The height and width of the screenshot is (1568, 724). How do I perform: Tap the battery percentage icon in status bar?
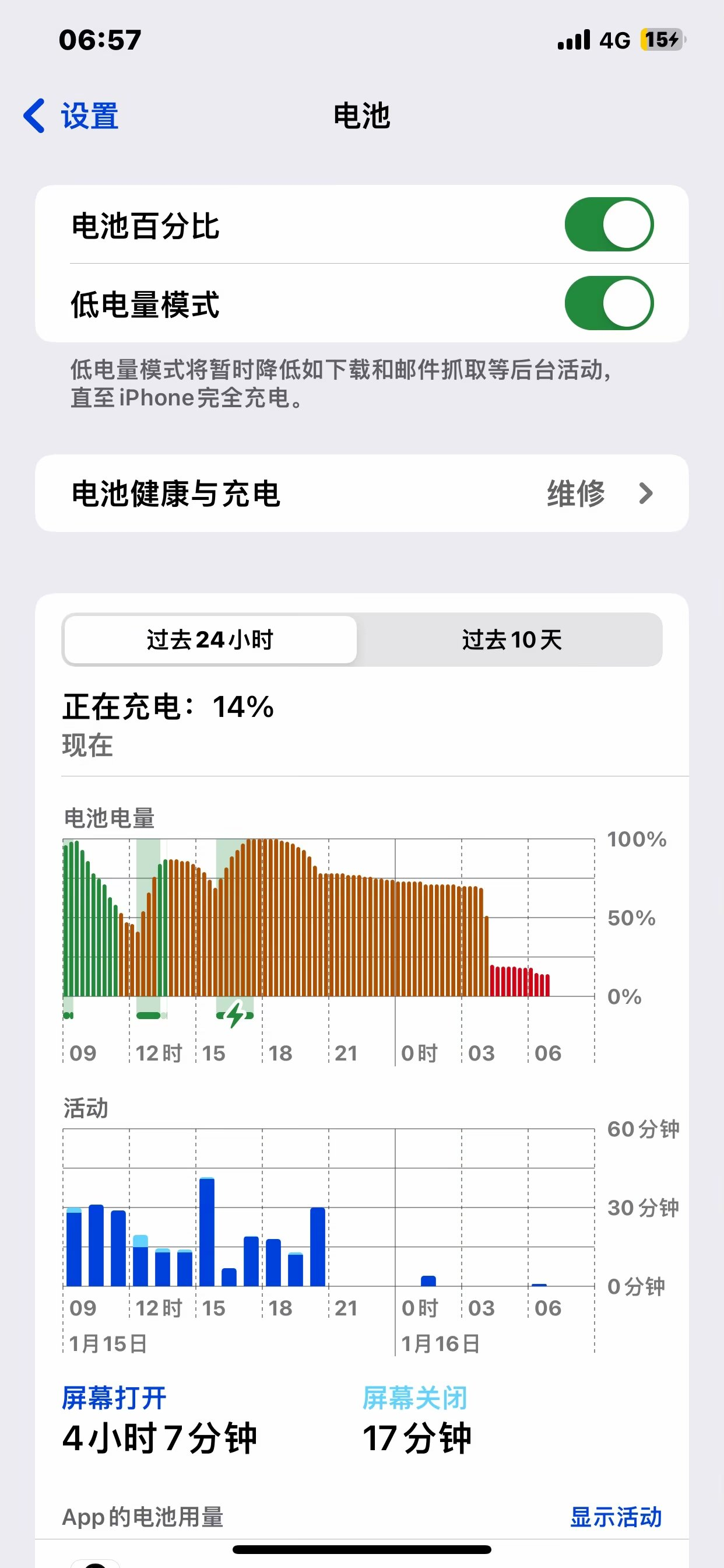click(661, 38)
